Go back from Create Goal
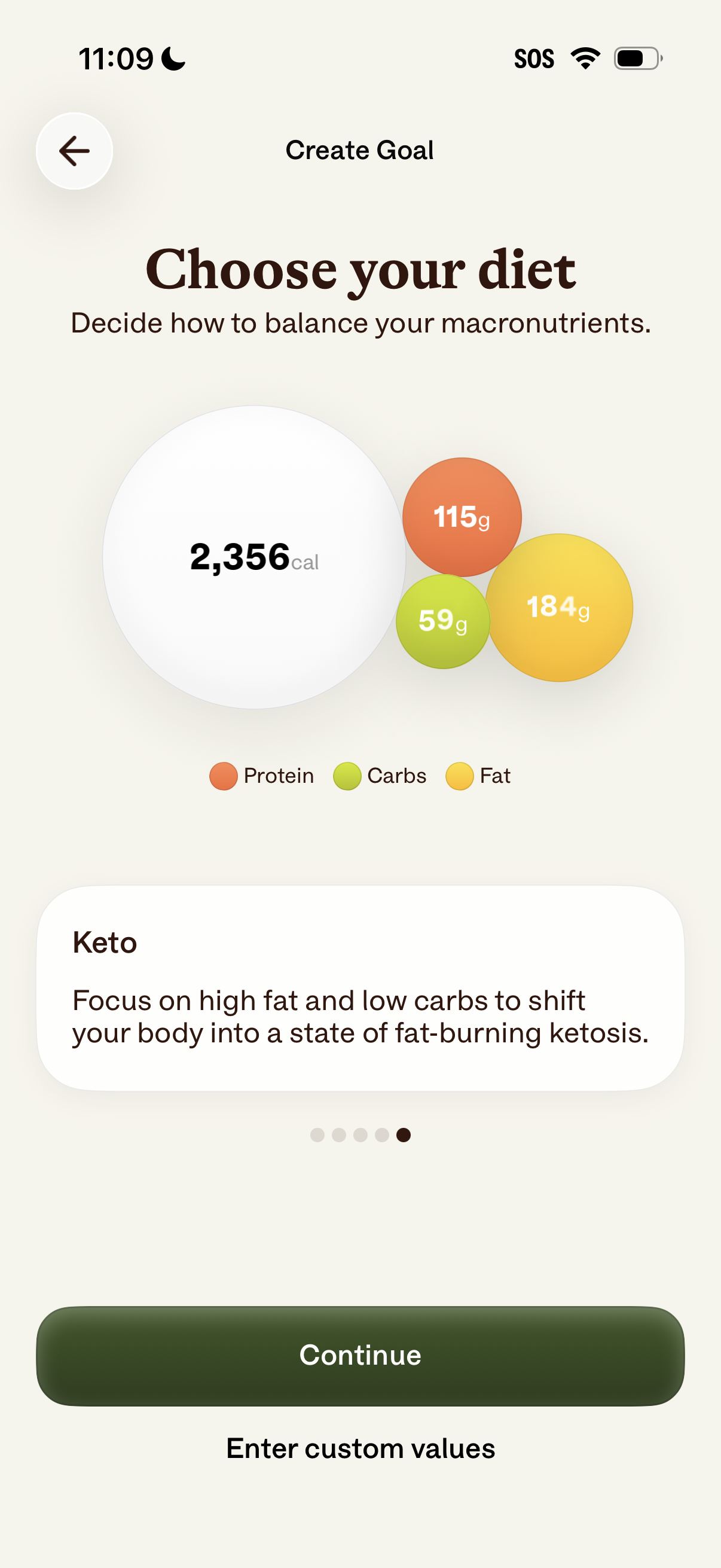Image resolution: width=721 pixels, height=1568 pixels. point(74,151)
